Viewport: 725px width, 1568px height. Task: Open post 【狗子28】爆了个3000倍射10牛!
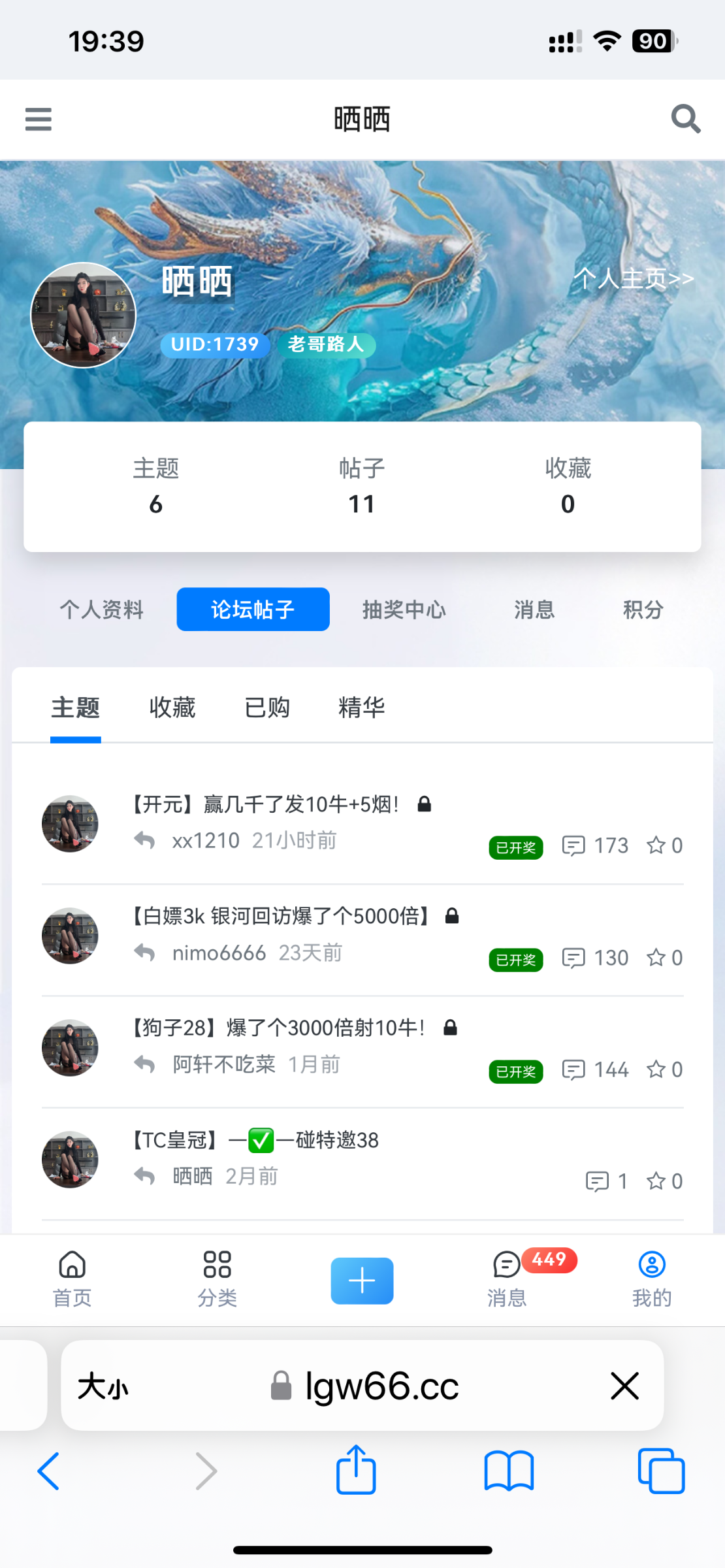280,1028
